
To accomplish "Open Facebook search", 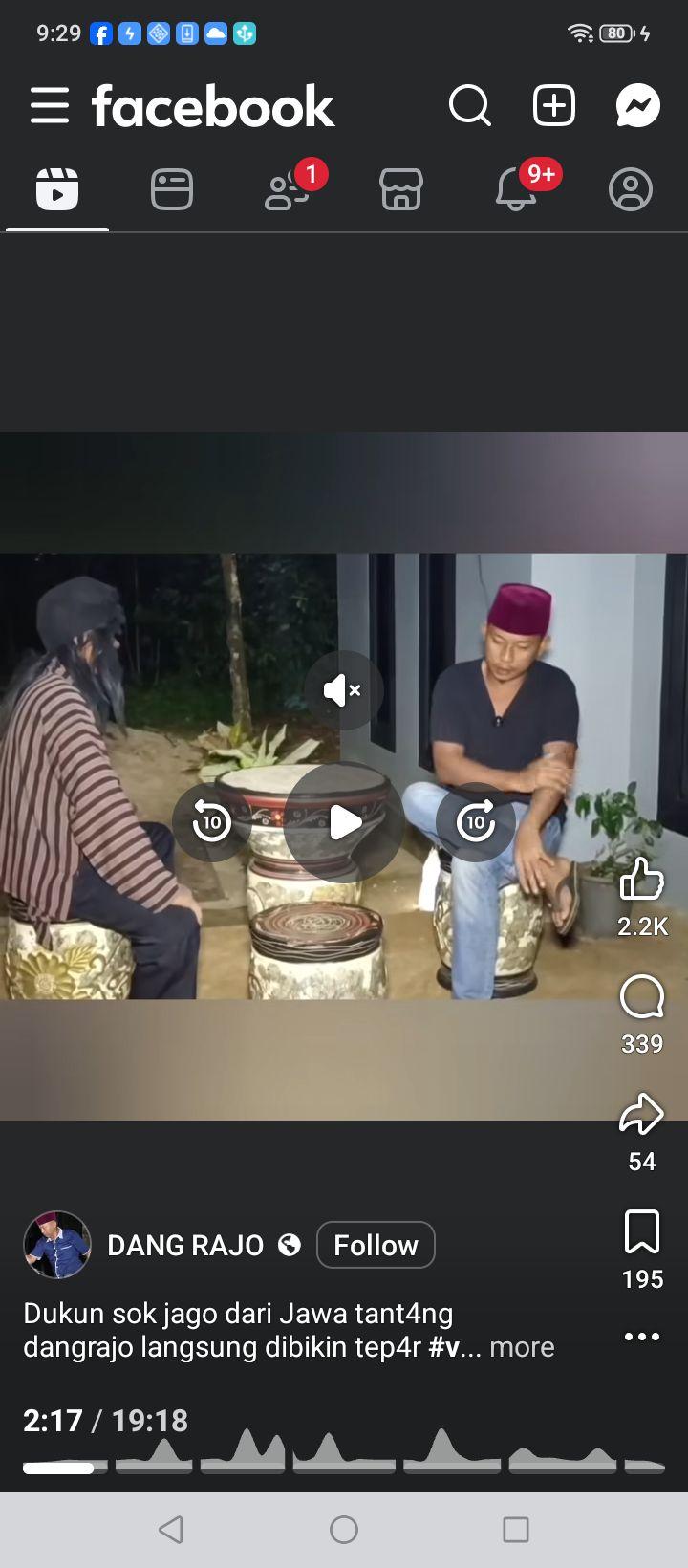I will [470, 105].
